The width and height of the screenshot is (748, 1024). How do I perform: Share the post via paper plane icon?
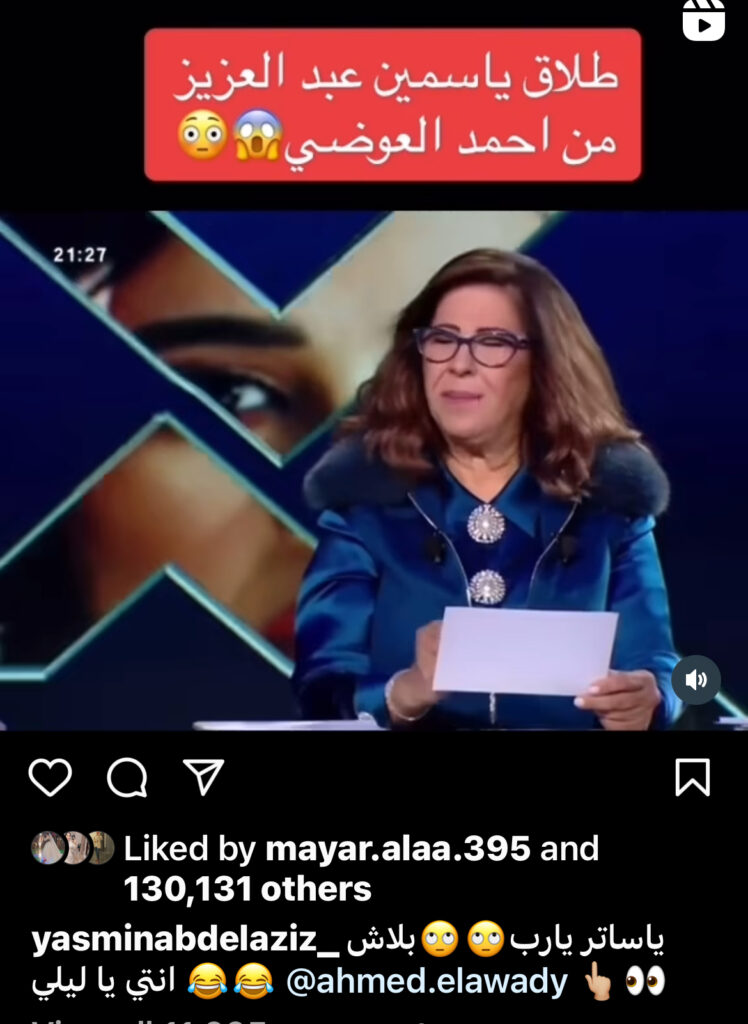(203, 777)
